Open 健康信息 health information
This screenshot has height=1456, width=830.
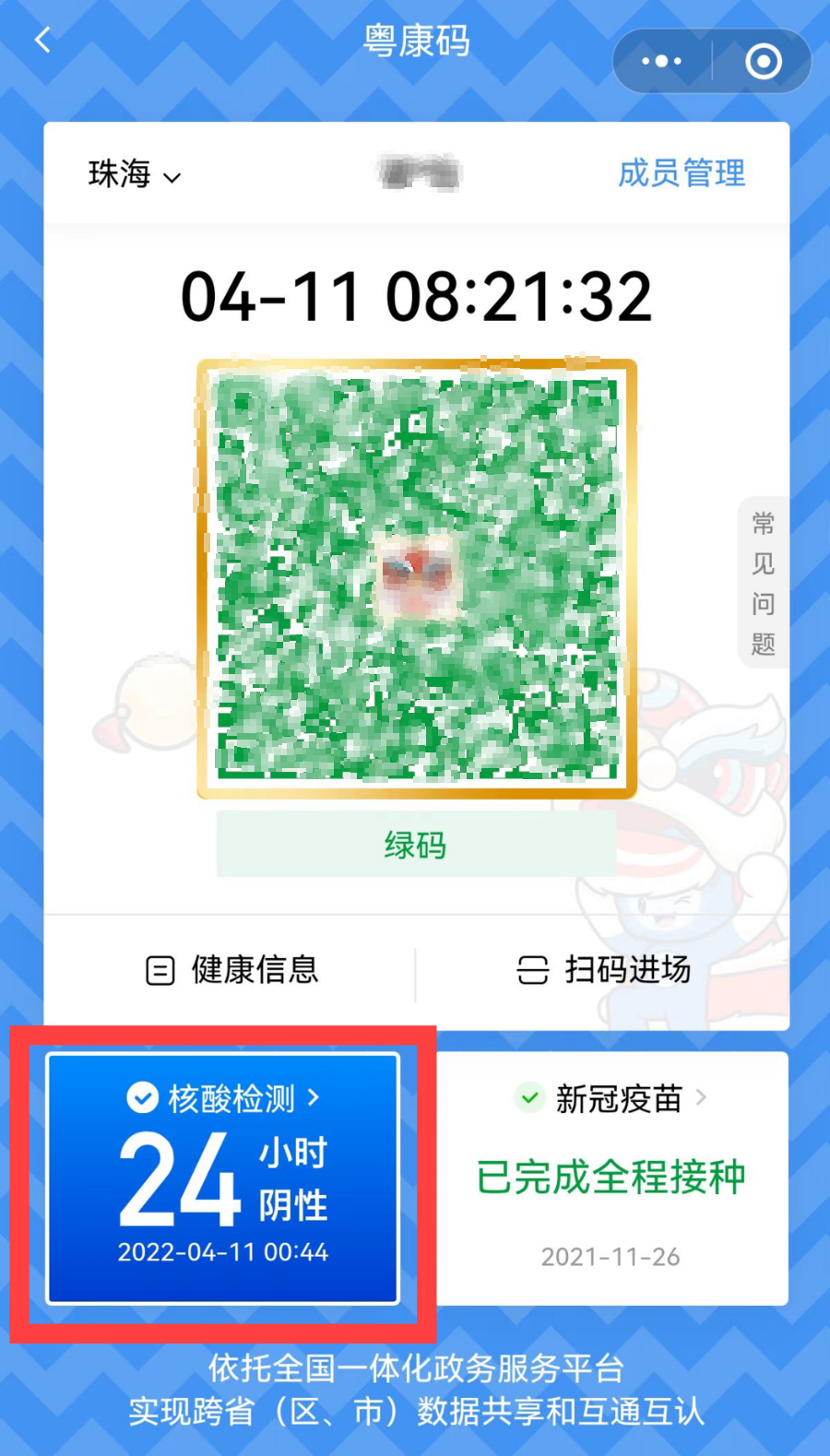coord(232,970)
